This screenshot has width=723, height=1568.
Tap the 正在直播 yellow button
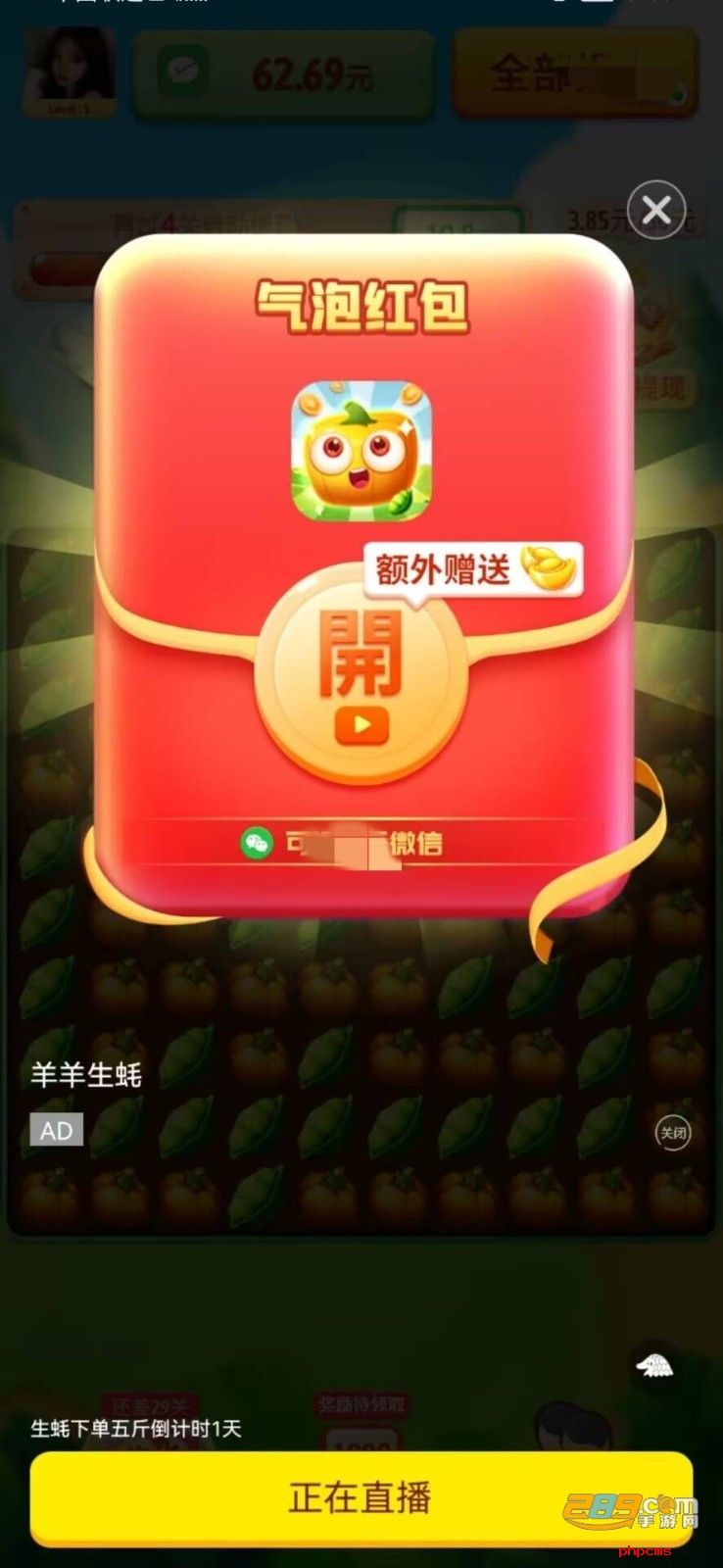click(x=361, y=1497)
